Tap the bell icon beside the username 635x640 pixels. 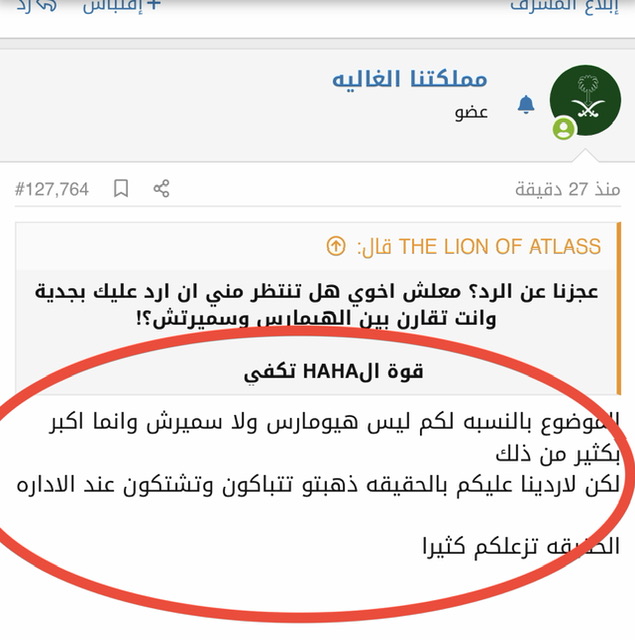point(526,105)
